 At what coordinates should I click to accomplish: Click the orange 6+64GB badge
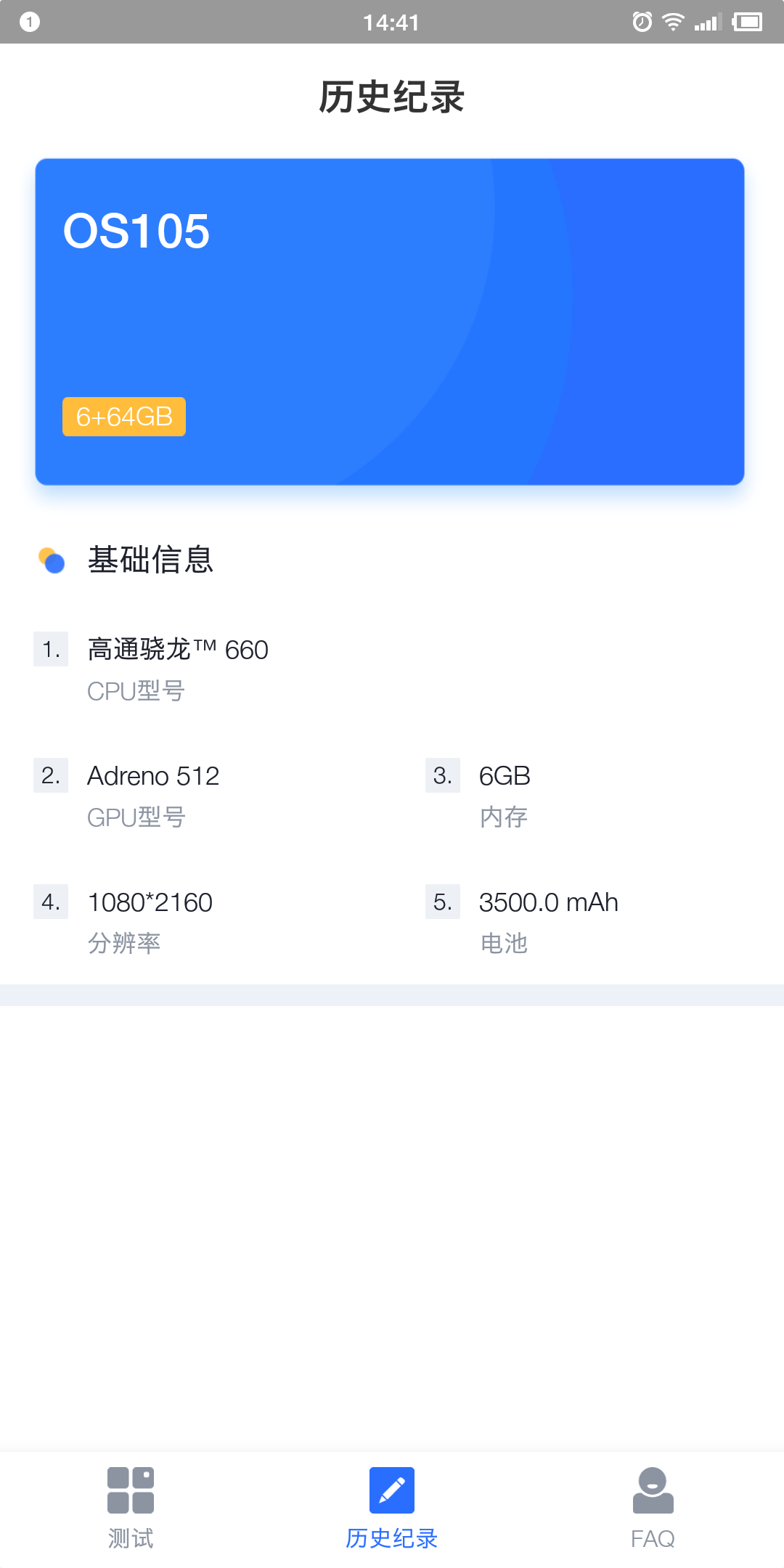123,417
